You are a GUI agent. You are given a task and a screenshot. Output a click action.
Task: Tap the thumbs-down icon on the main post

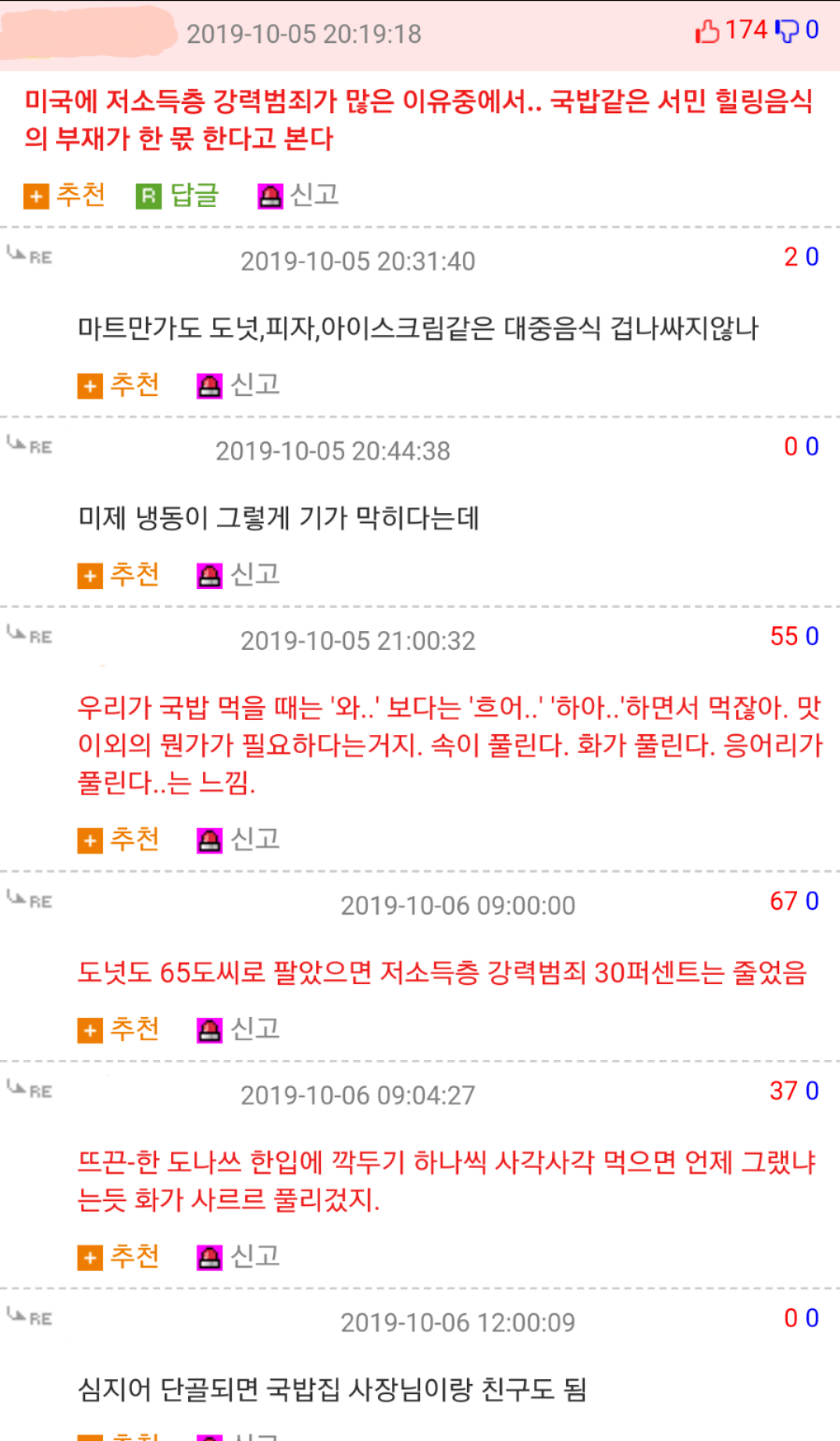[787, 31]
